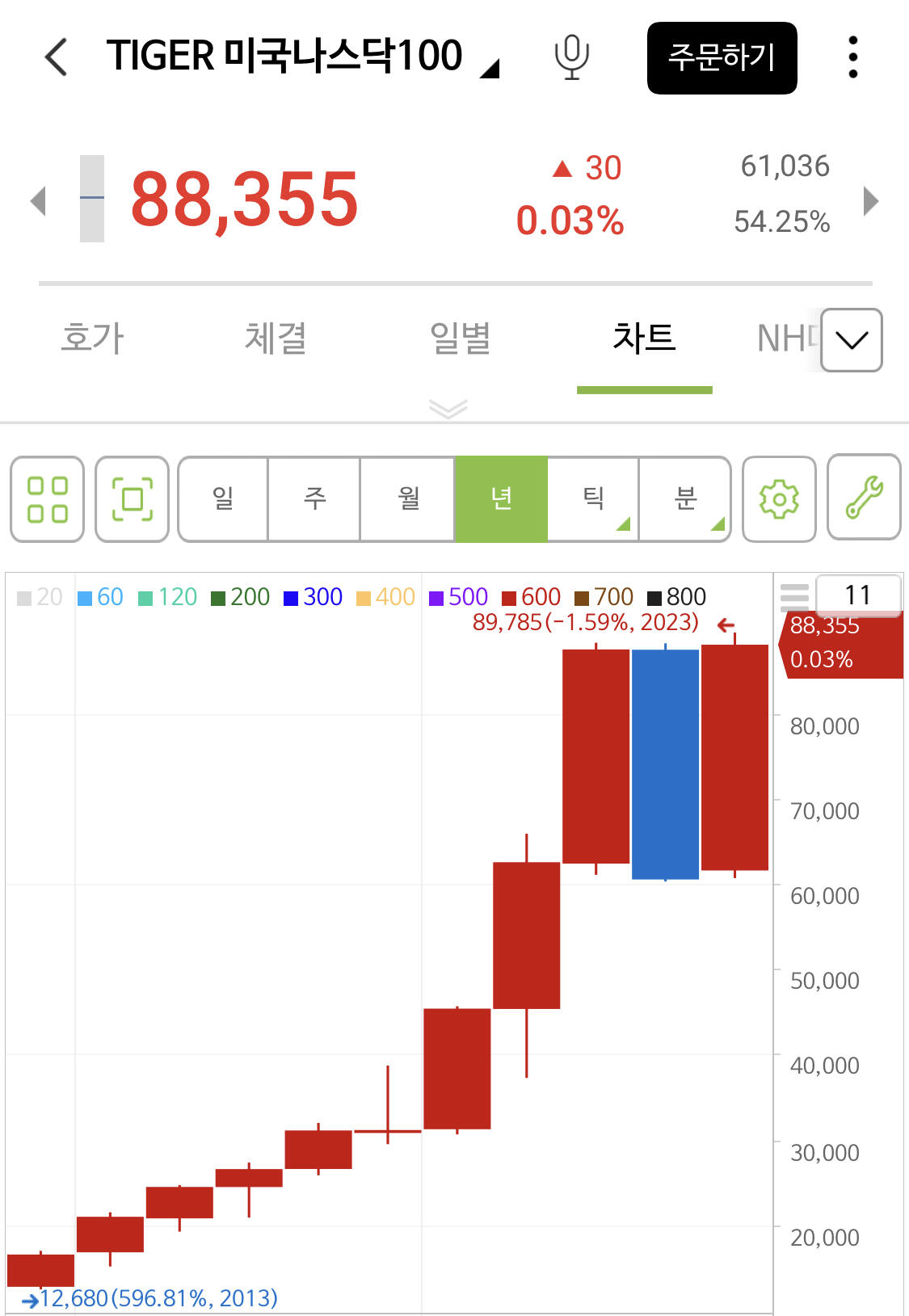Select the 월 monthly chart period
The width and height of the screenshot is (909, 1316).
(x=408, y=498)
